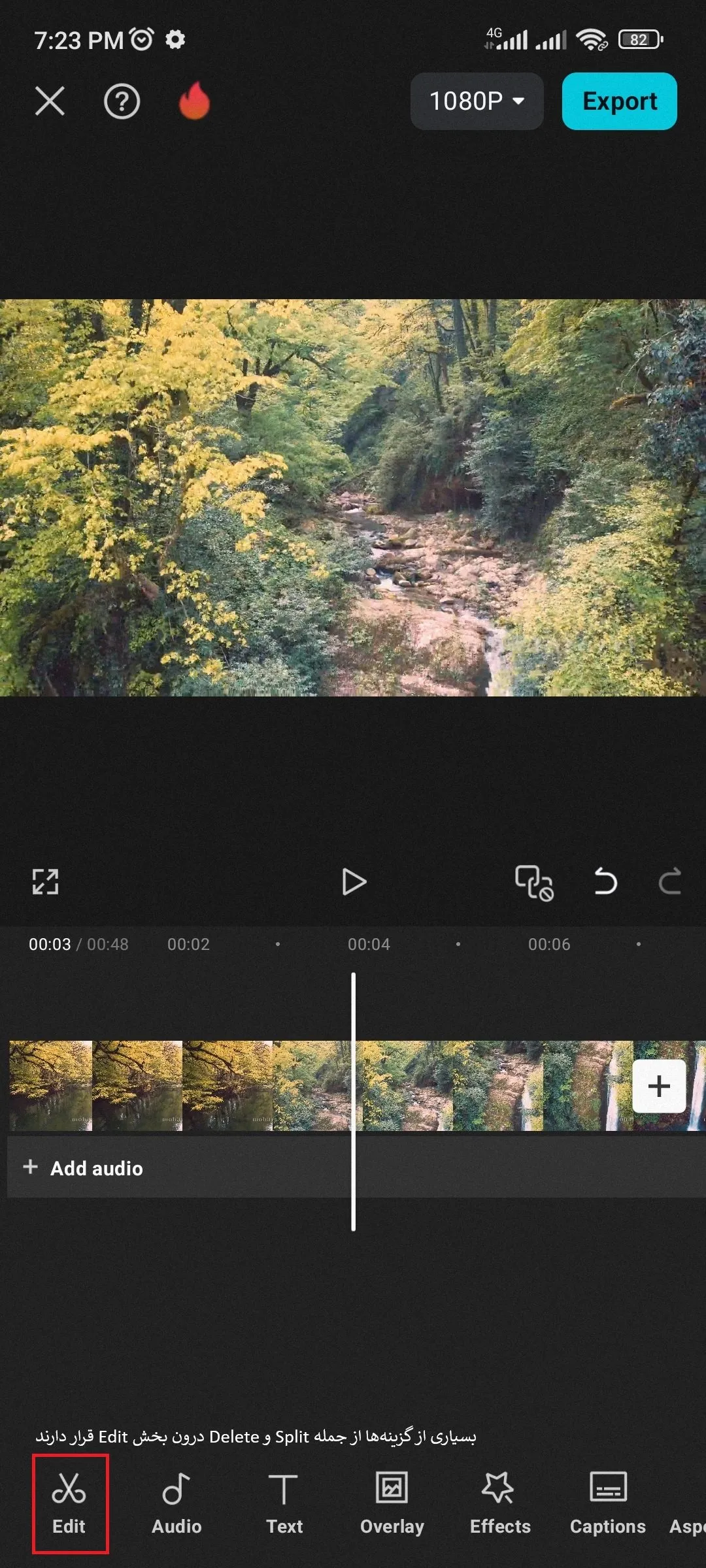Image resolution: width=706 pixels, height=1568 pixels.
Task: Redo the last undone action
Action: pos(669,881)
